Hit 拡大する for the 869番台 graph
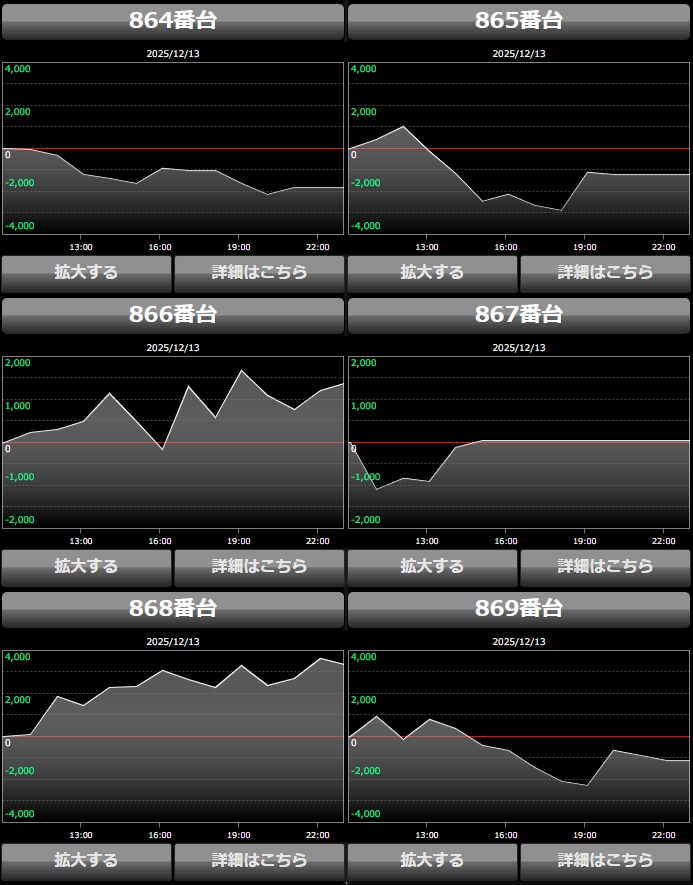Image resolution: width=693 pixels, height=885 pixels. click(433, 860)
